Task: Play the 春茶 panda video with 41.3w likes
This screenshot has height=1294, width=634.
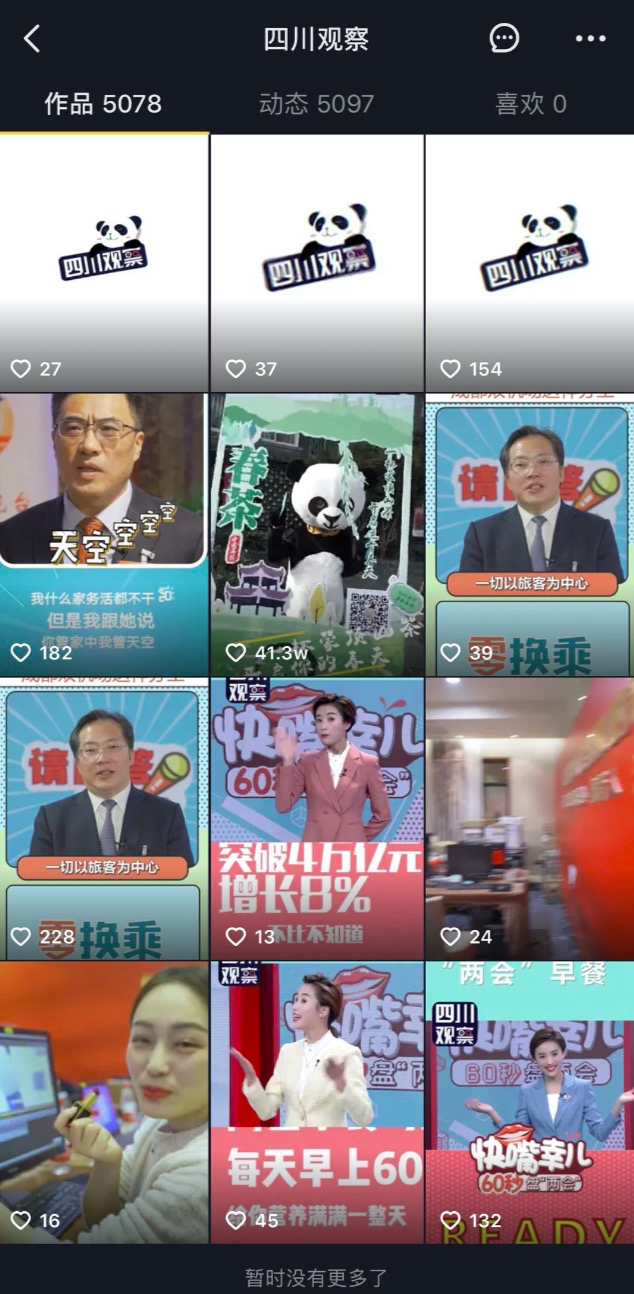Action: [316, 535]
